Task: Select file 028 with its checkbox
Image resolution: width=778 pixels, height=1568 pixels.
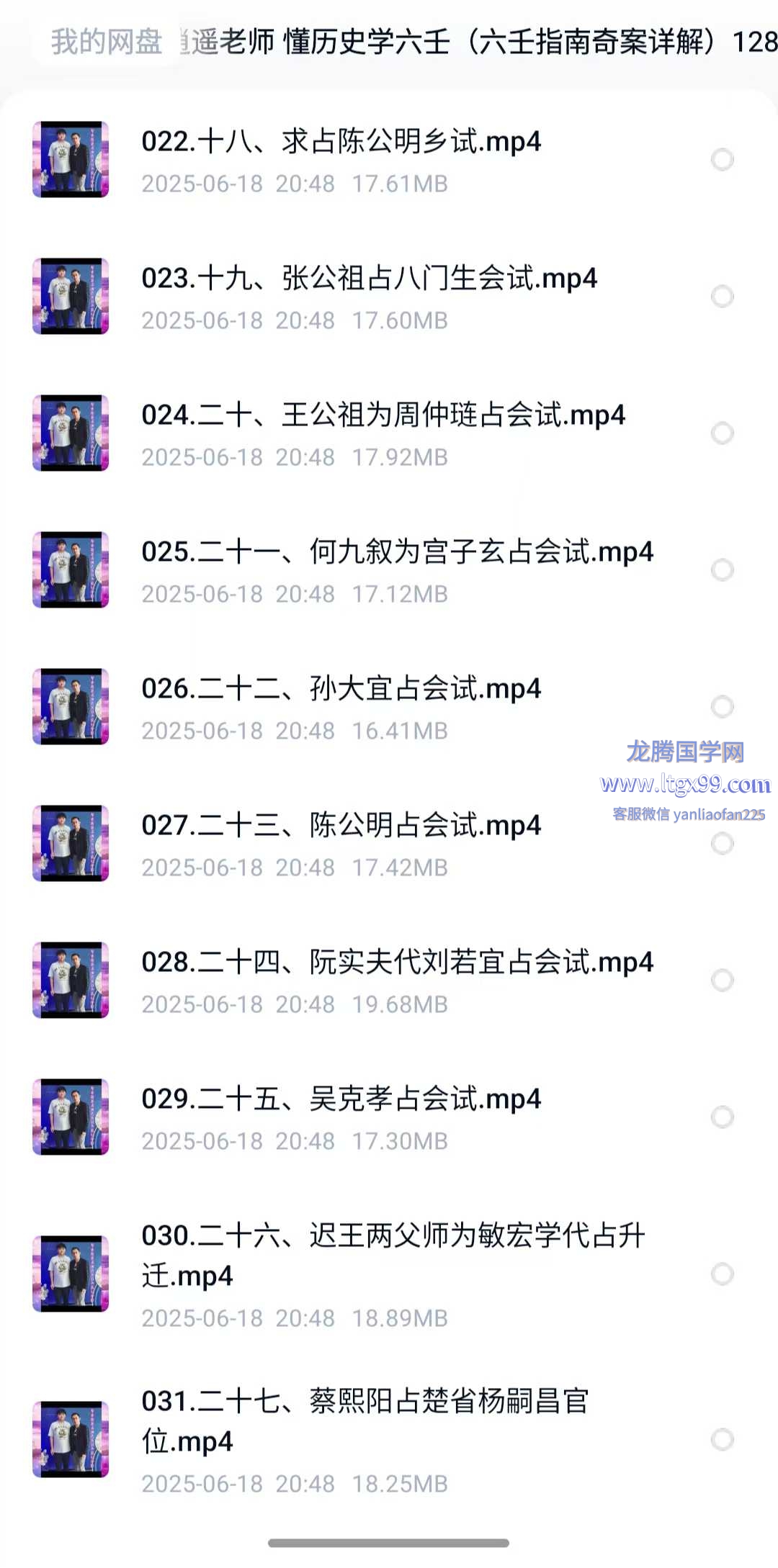Action: [722, 980]
